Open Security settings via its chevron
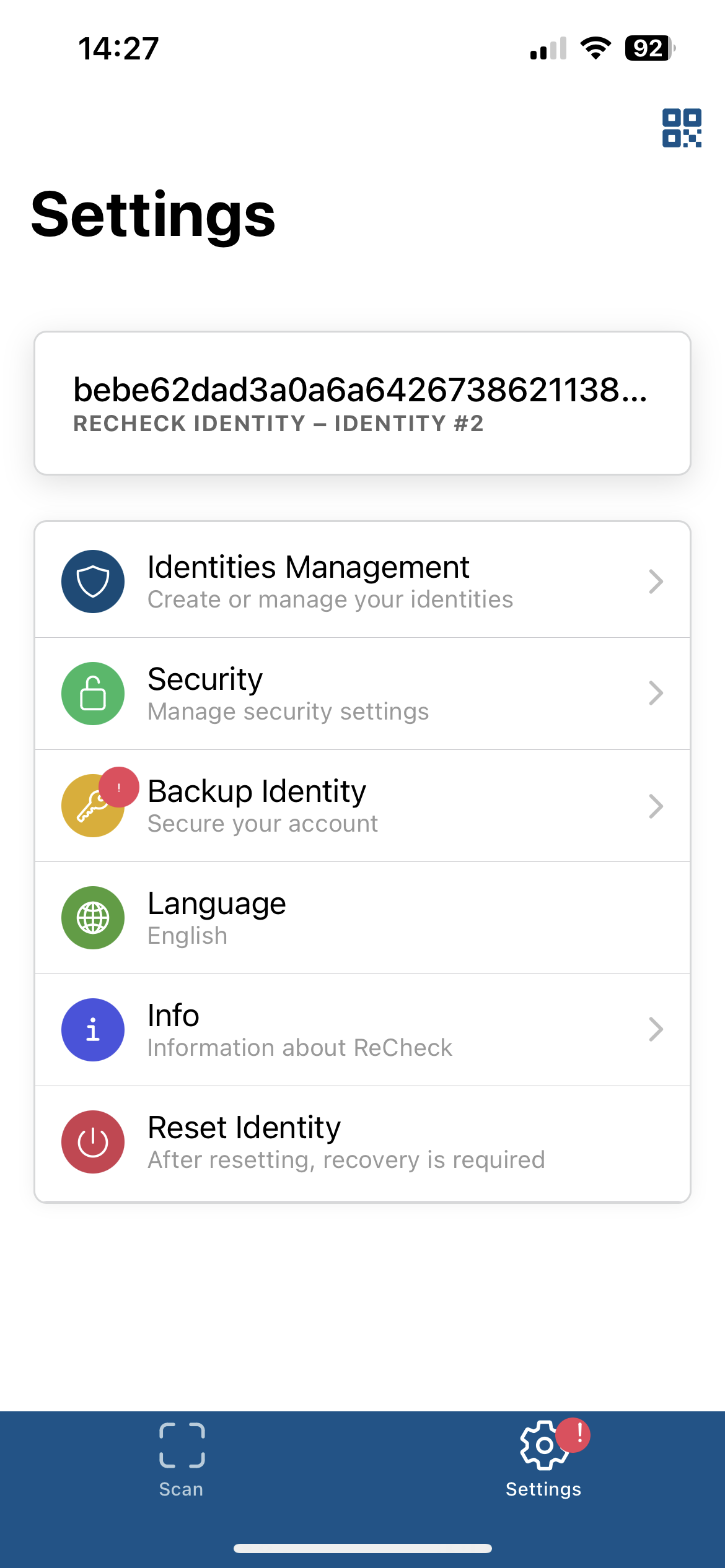The height and width of the screenshot is (1568, 725). click(656, 694)
